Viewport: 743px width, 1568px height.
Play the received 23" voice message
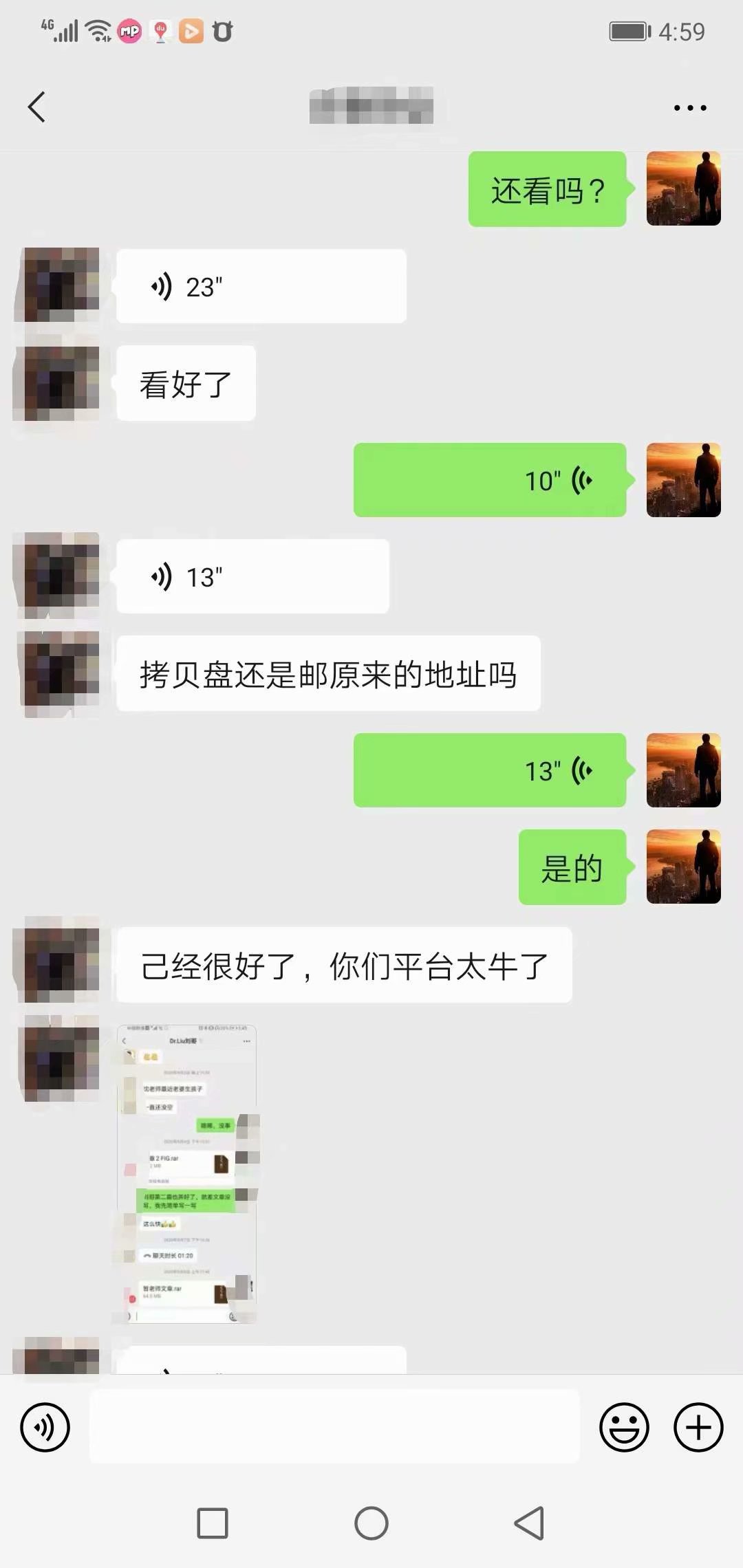261,286
